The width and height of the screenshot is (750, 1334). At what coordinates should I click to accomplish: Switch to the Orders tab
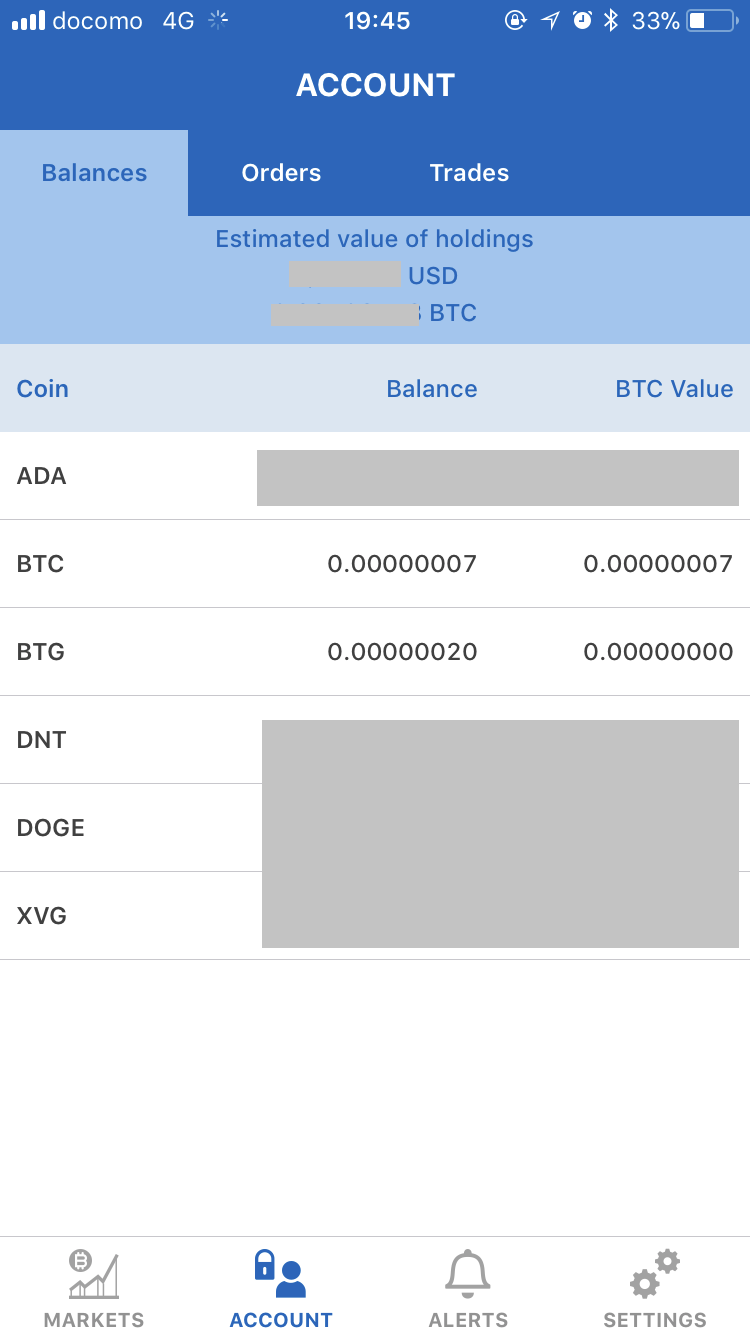tap(281, 173)
